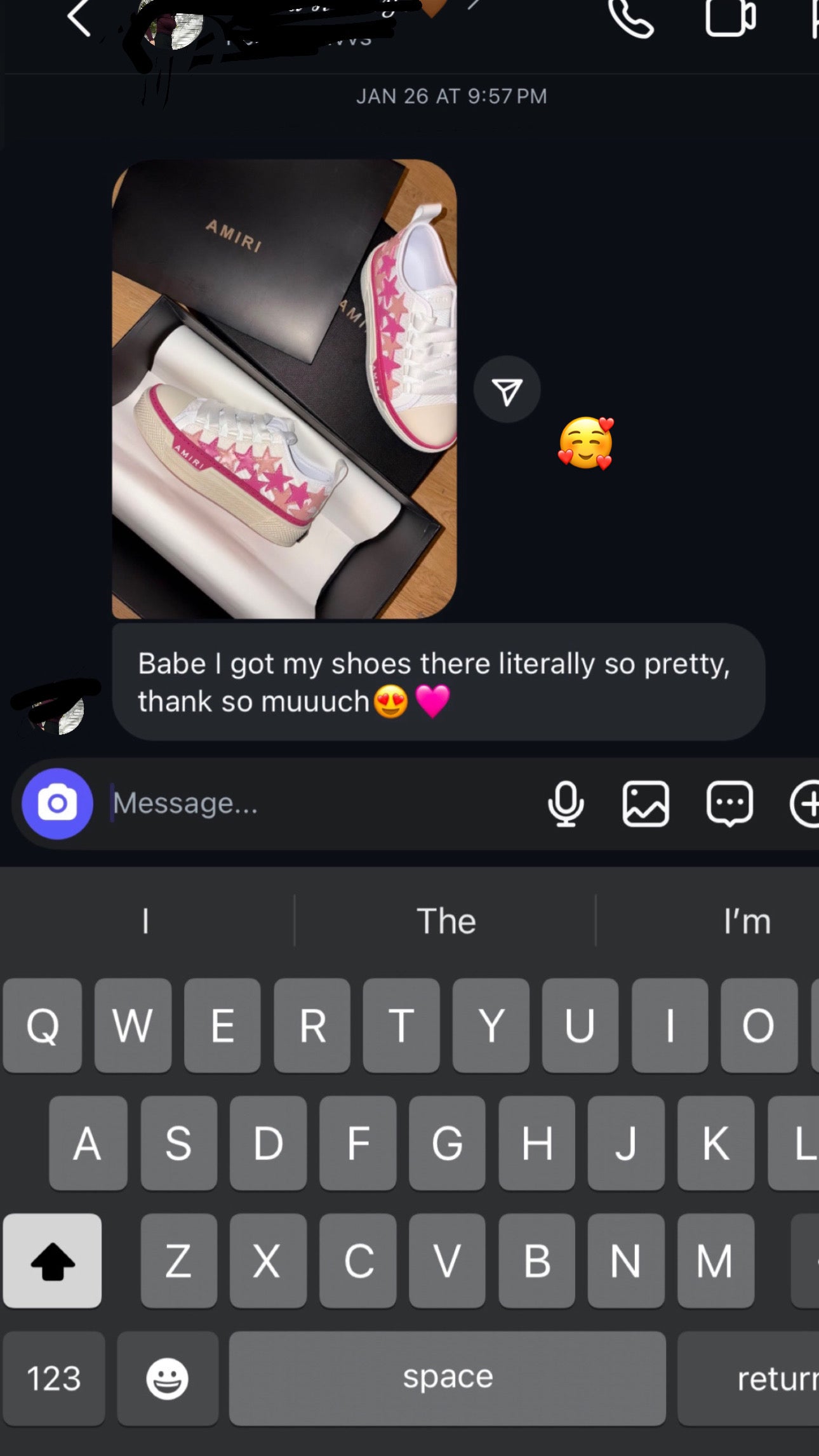Choose the suggestion "I'm"

point(747,921)
